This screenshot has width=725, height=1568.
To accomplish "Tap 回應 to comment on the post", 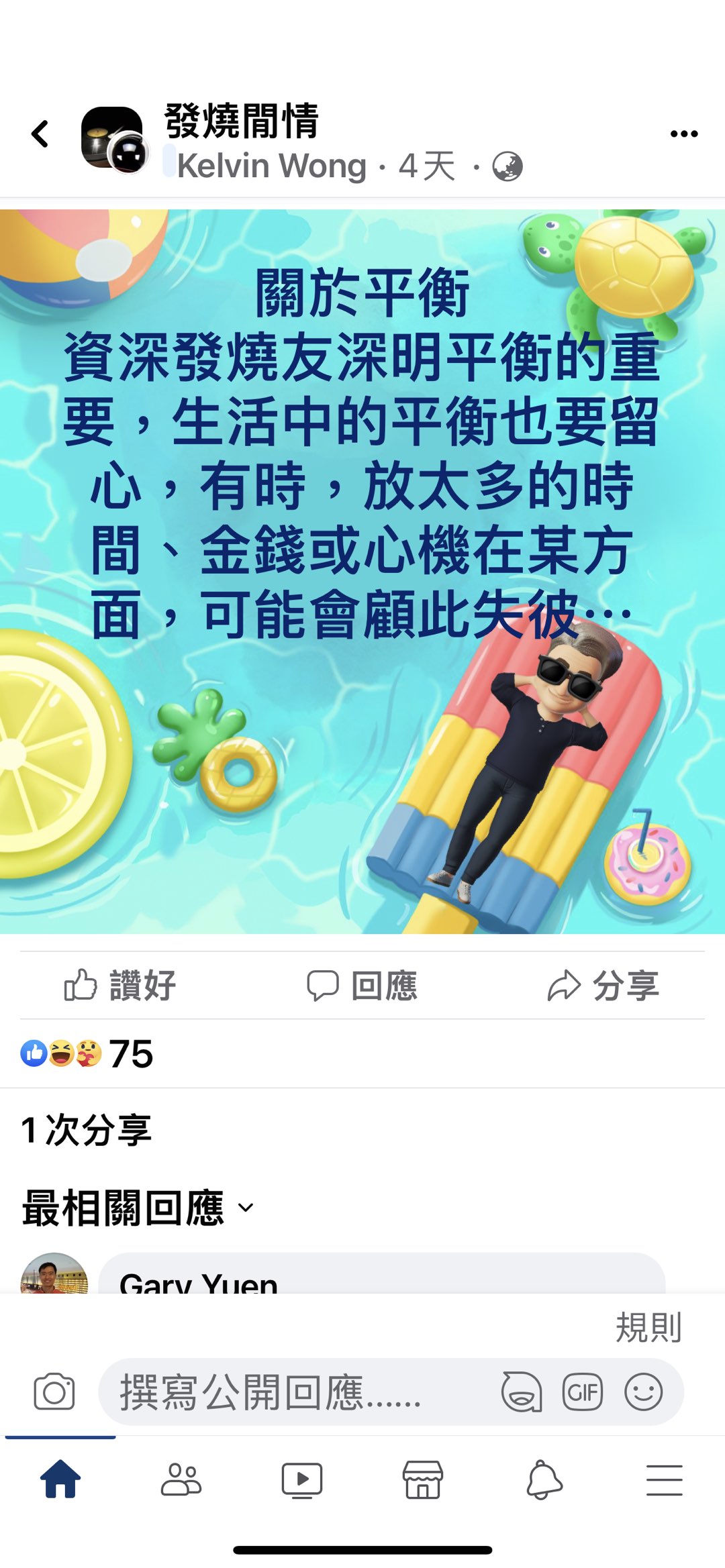I will (362, 986).
